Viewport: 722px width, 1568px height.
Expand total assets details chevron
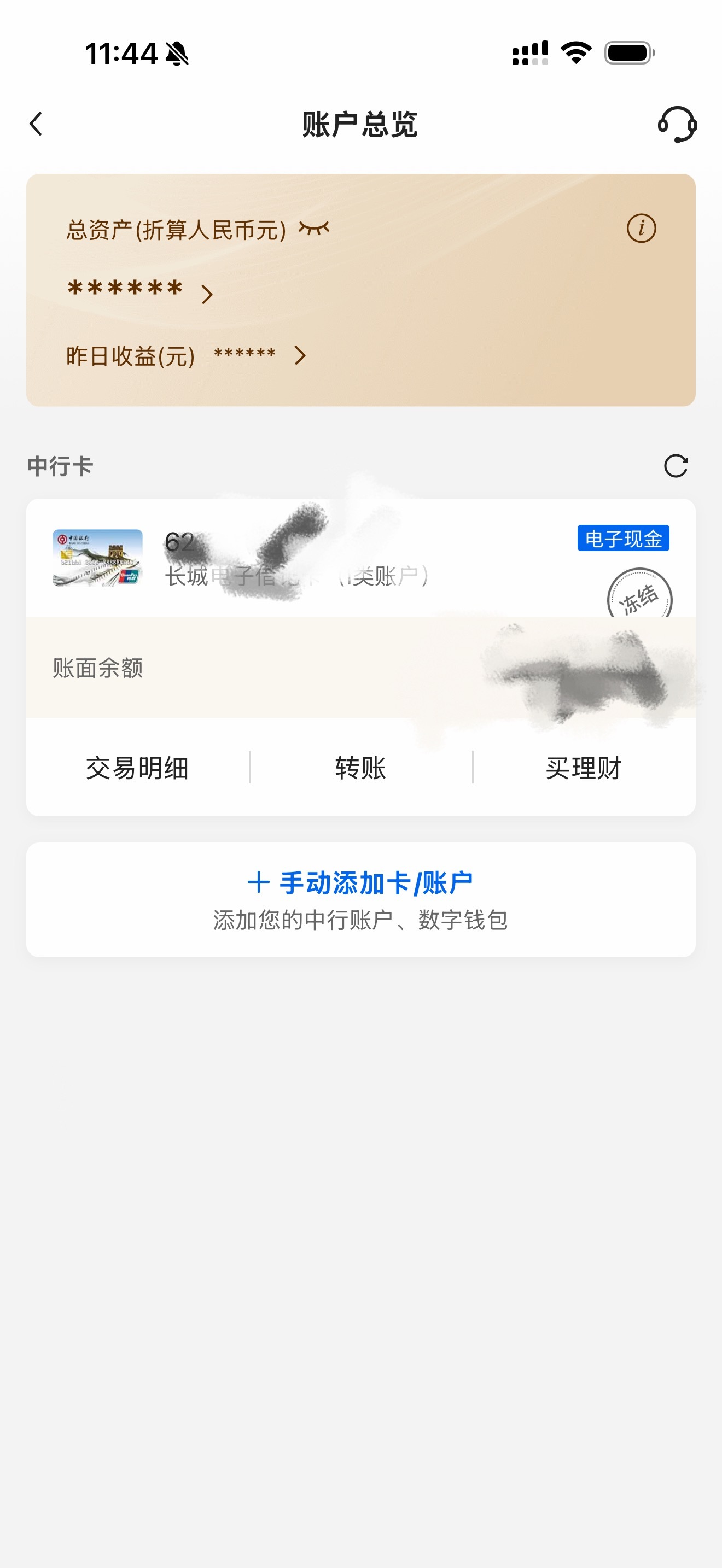tap(207, 295)
